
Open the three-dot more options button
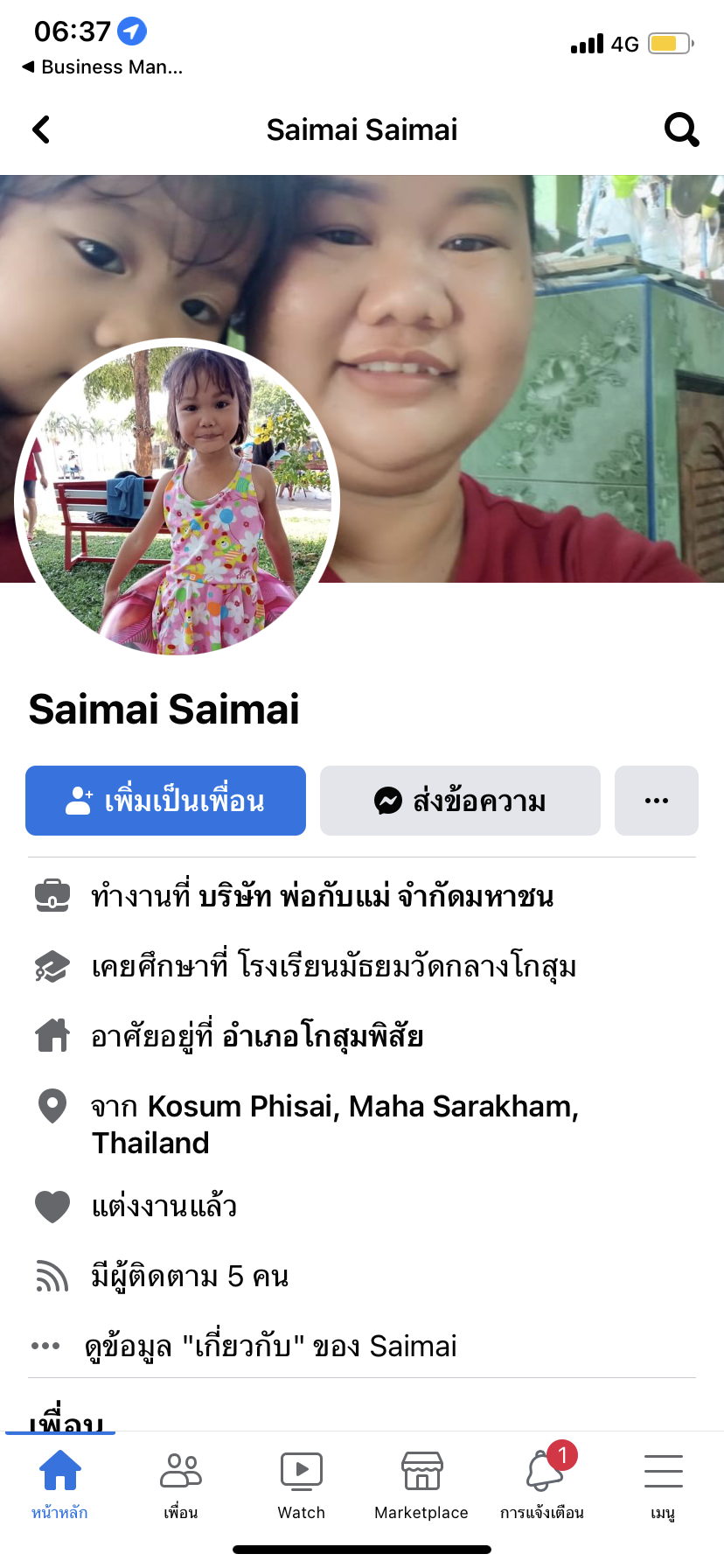coord(656,801)
